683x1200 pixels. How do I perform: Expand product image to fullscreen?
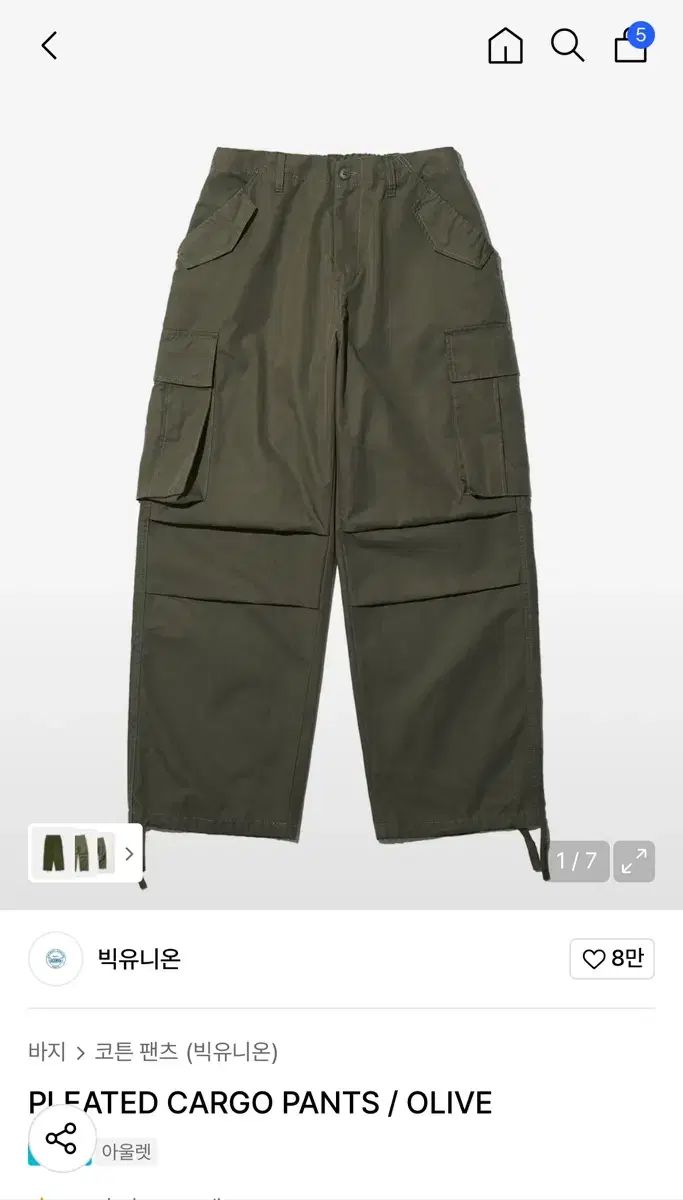634,861
